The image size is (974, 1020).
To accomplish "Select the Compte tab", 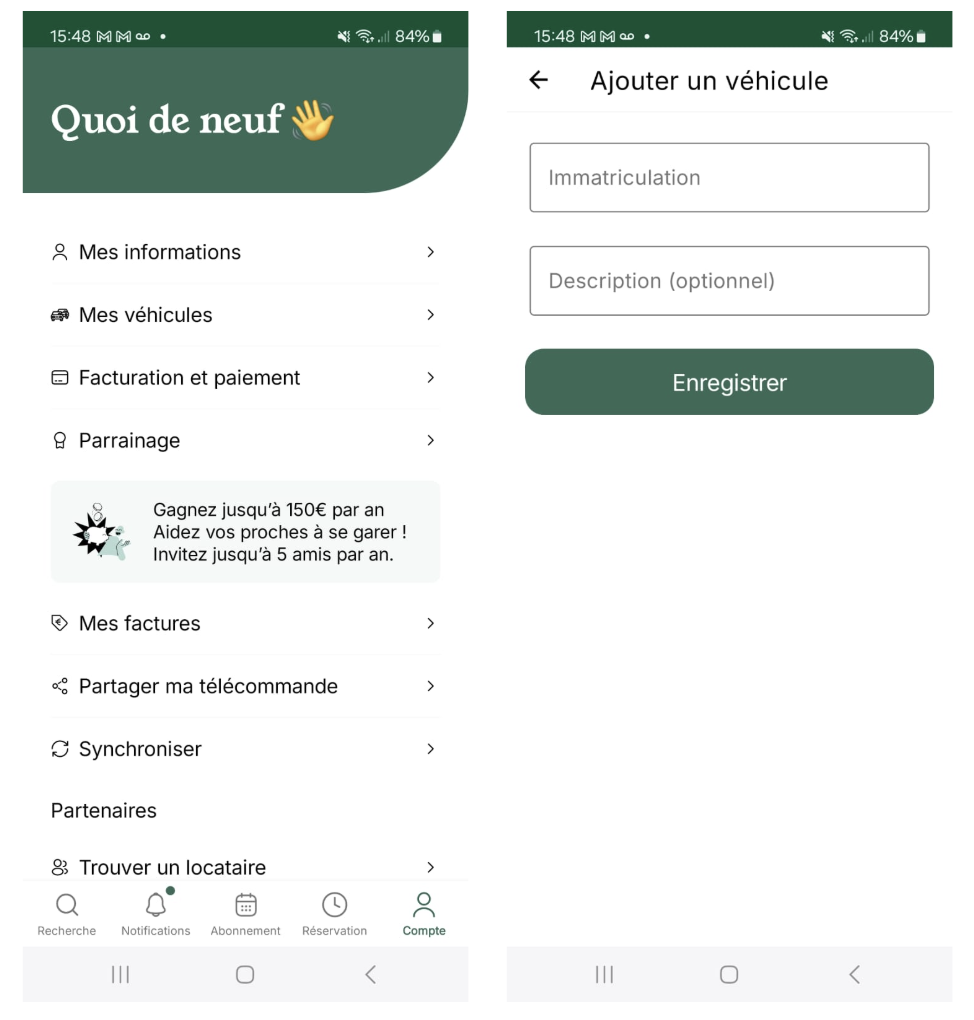I will pos(424,914).
